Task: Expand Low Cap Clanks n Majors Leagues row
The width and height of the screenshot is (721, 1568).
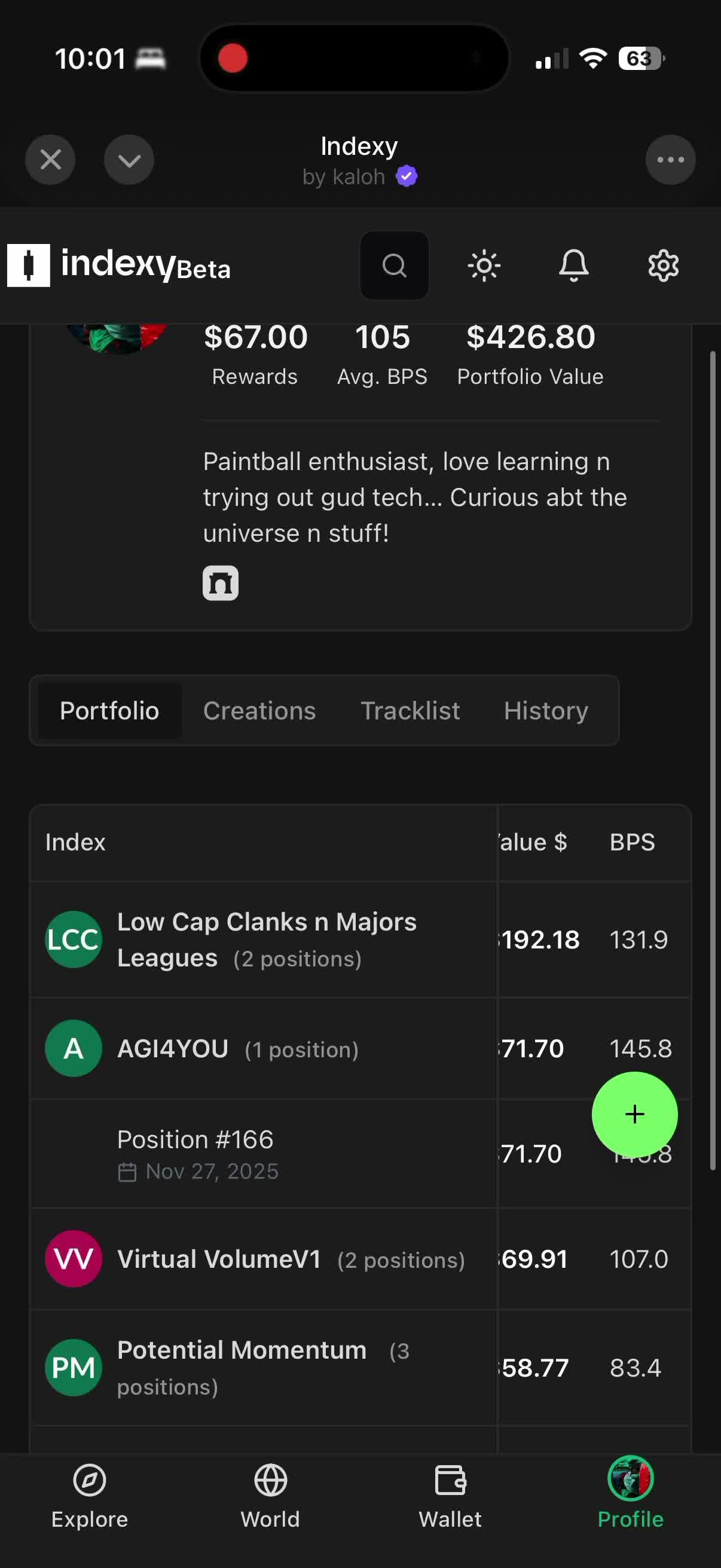Action: coord(267,939)
